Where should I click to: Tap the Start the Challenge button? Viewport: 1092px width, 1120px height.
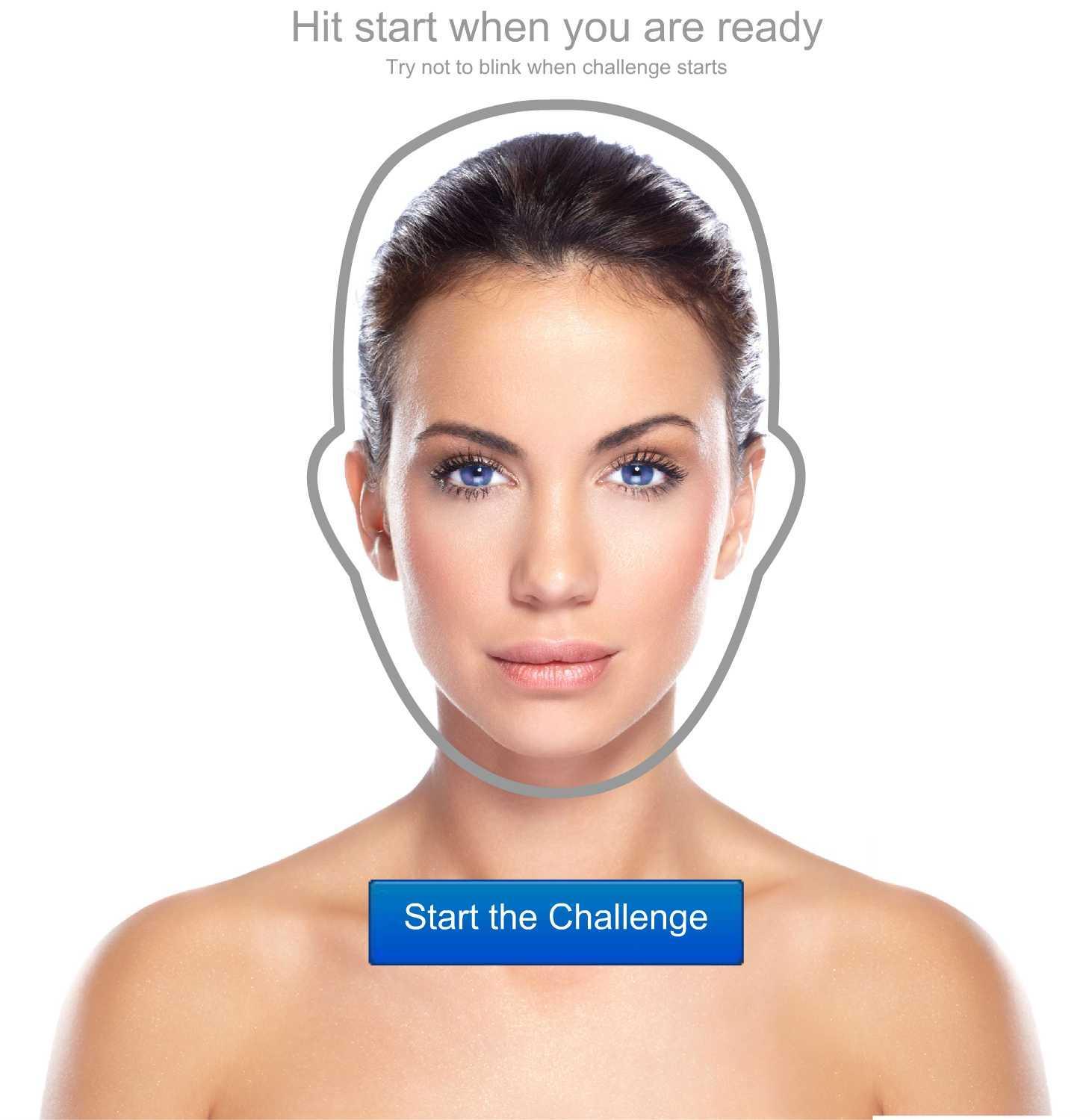click(556, 921)
